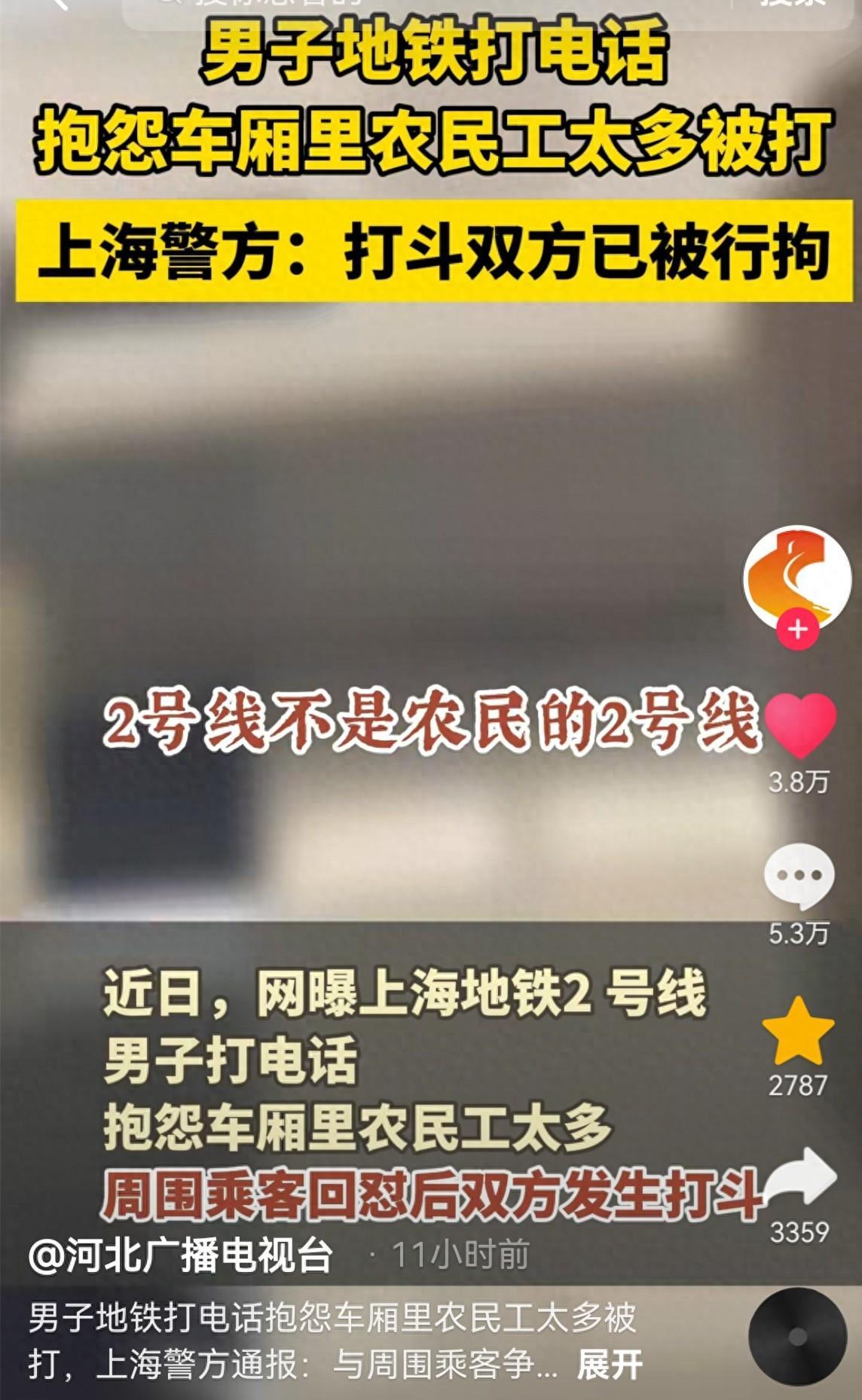862x1400 pixels.
Task: Expand the caption with 展开
Action: [610, 1364]
